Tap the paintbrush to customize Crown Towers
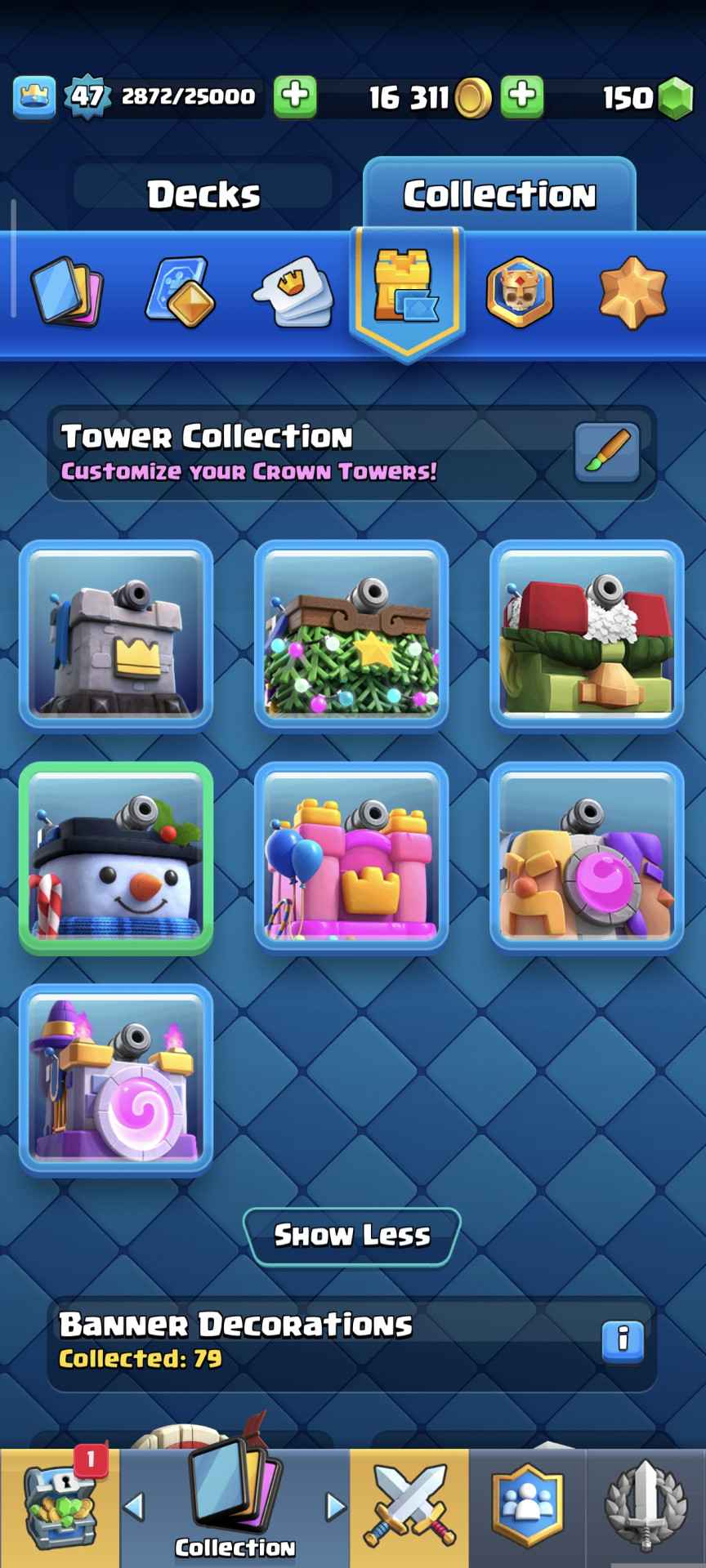Viewport: 706px width, 1568px height. [x=607, y=452]
